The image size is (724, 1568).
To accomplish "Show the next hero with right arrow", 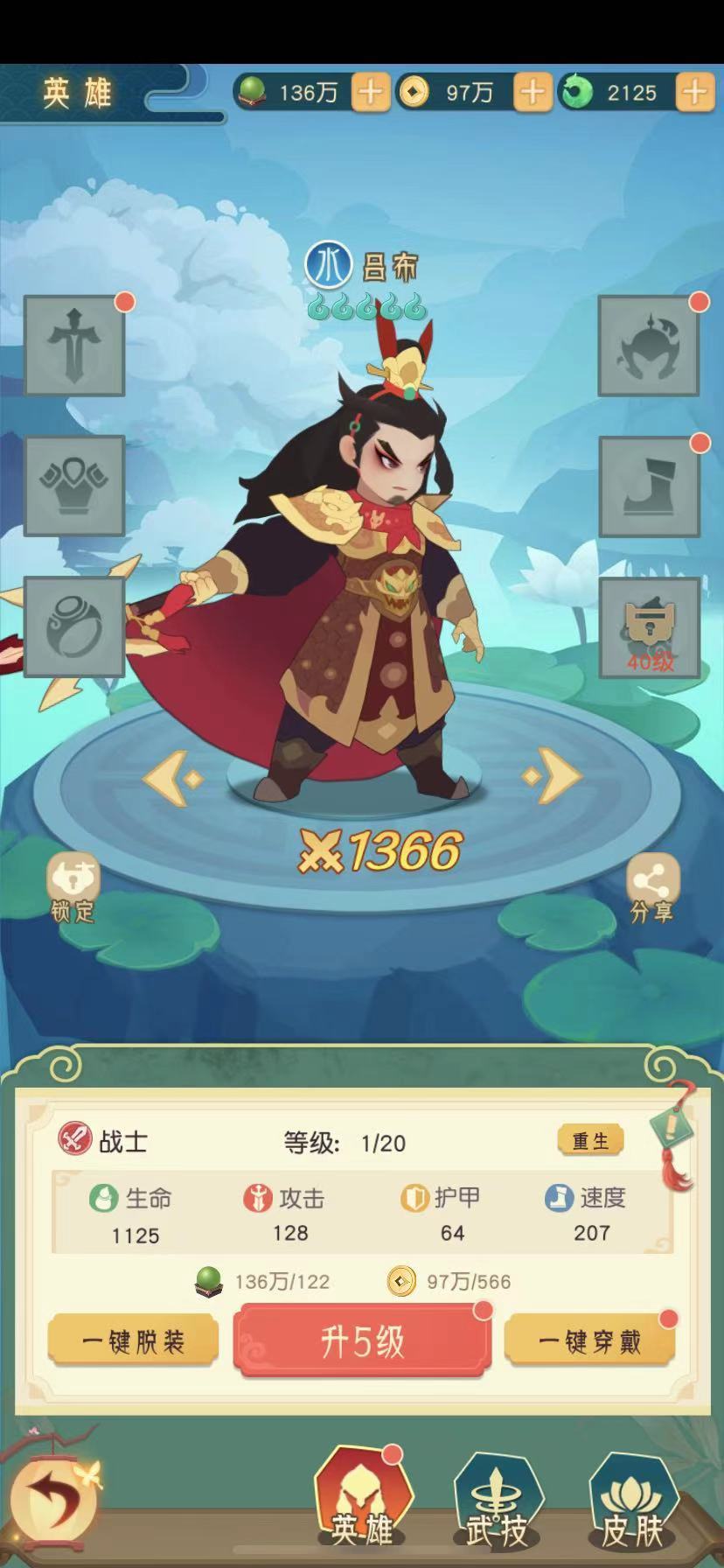I will pos(553,776).
